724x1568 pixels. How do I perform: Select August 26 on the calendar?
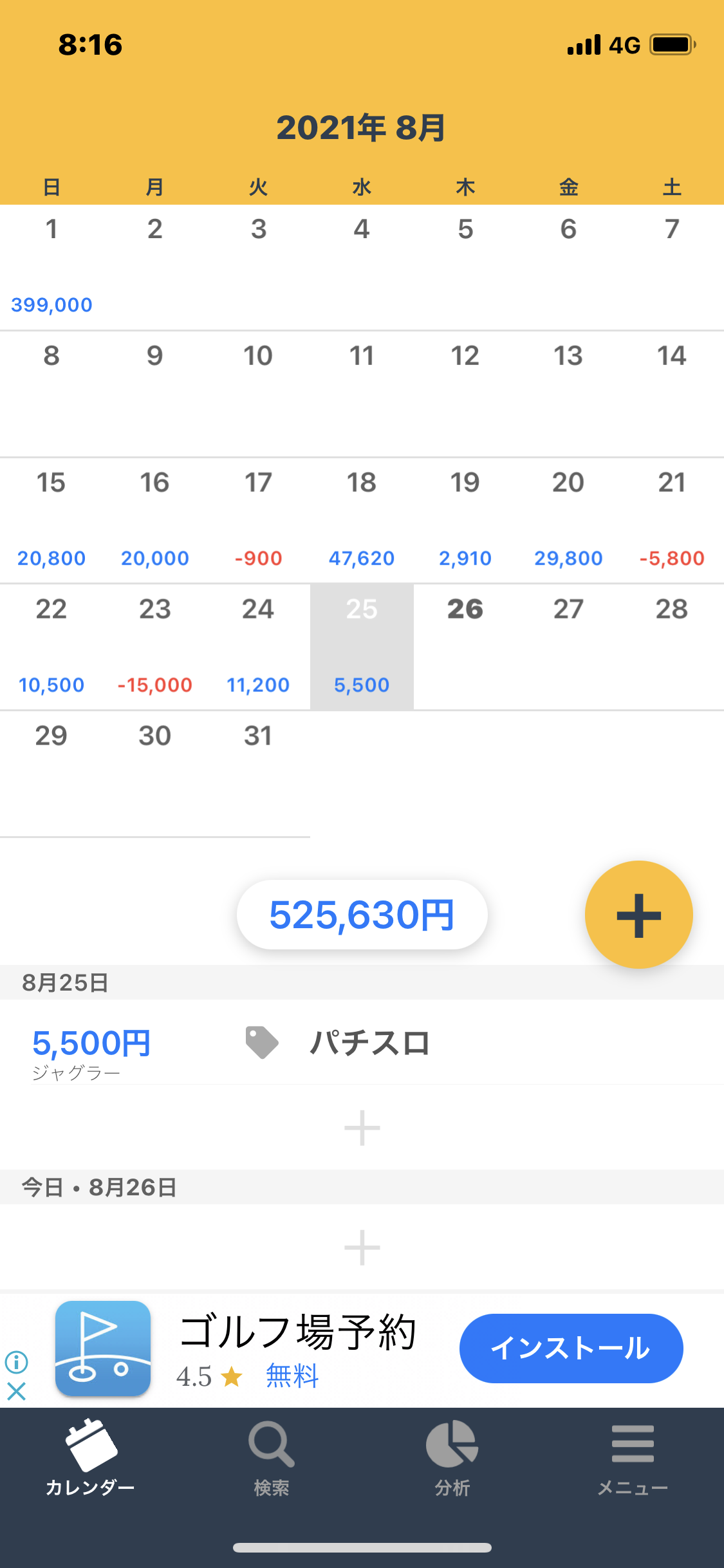tap(465, 647)
